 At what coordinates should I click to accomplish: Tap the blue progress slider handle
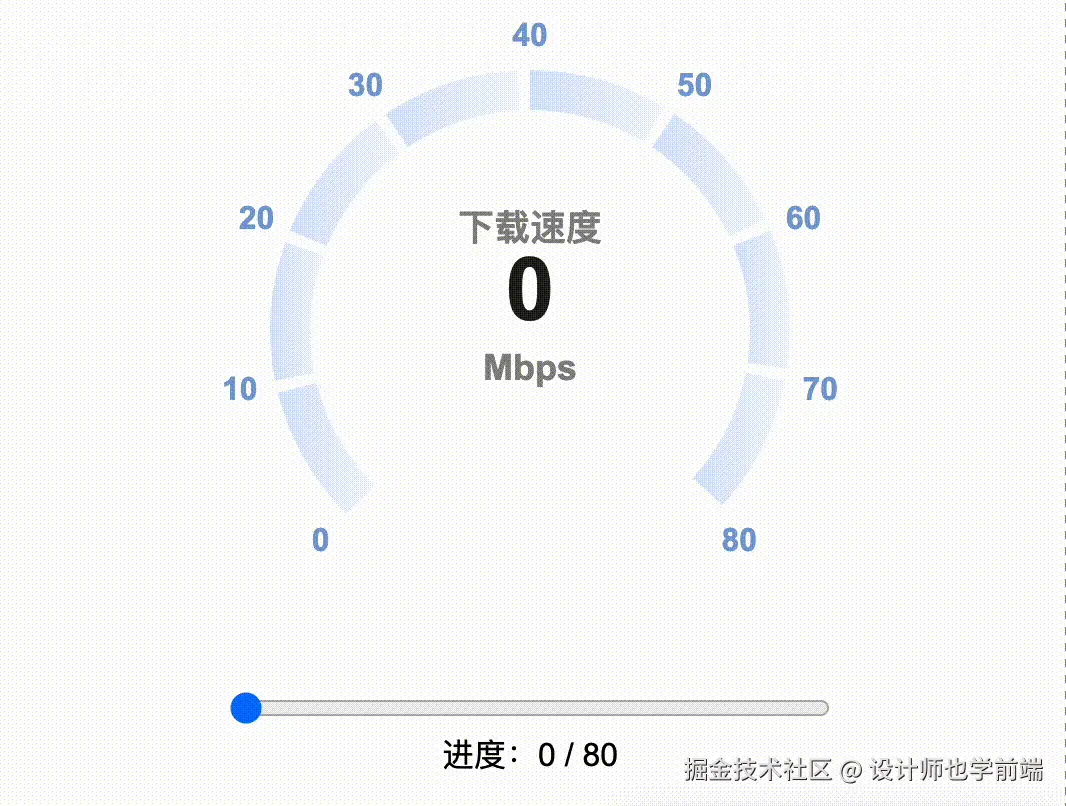(246, 708)
